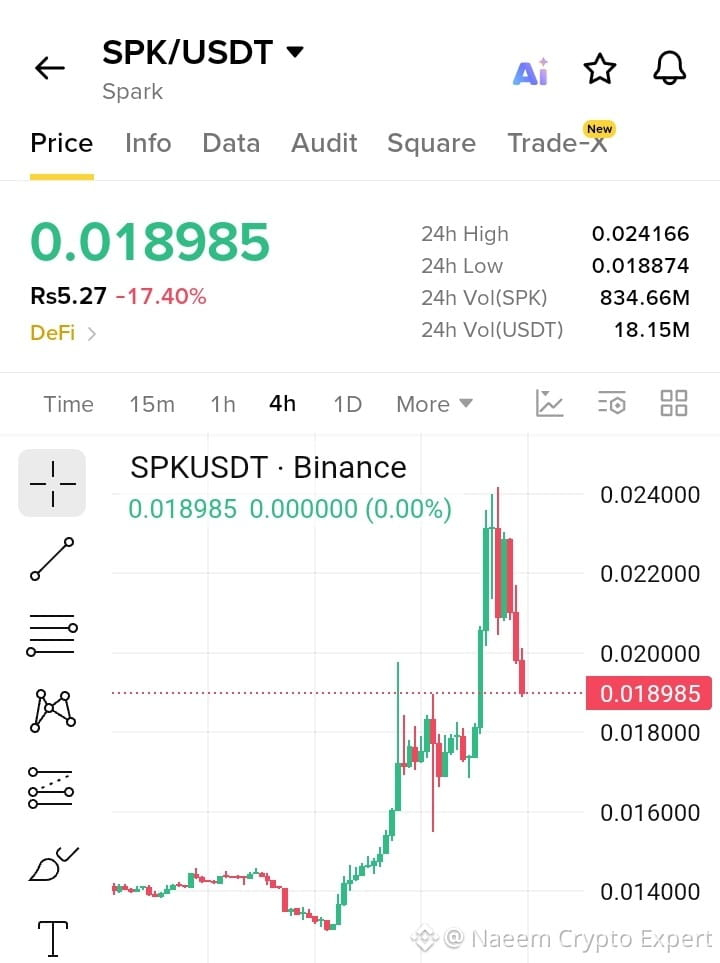The width and height of the screenshot is (720, 963).
Task: Open the chart indicators icon
Action: [x=549, y=404]
